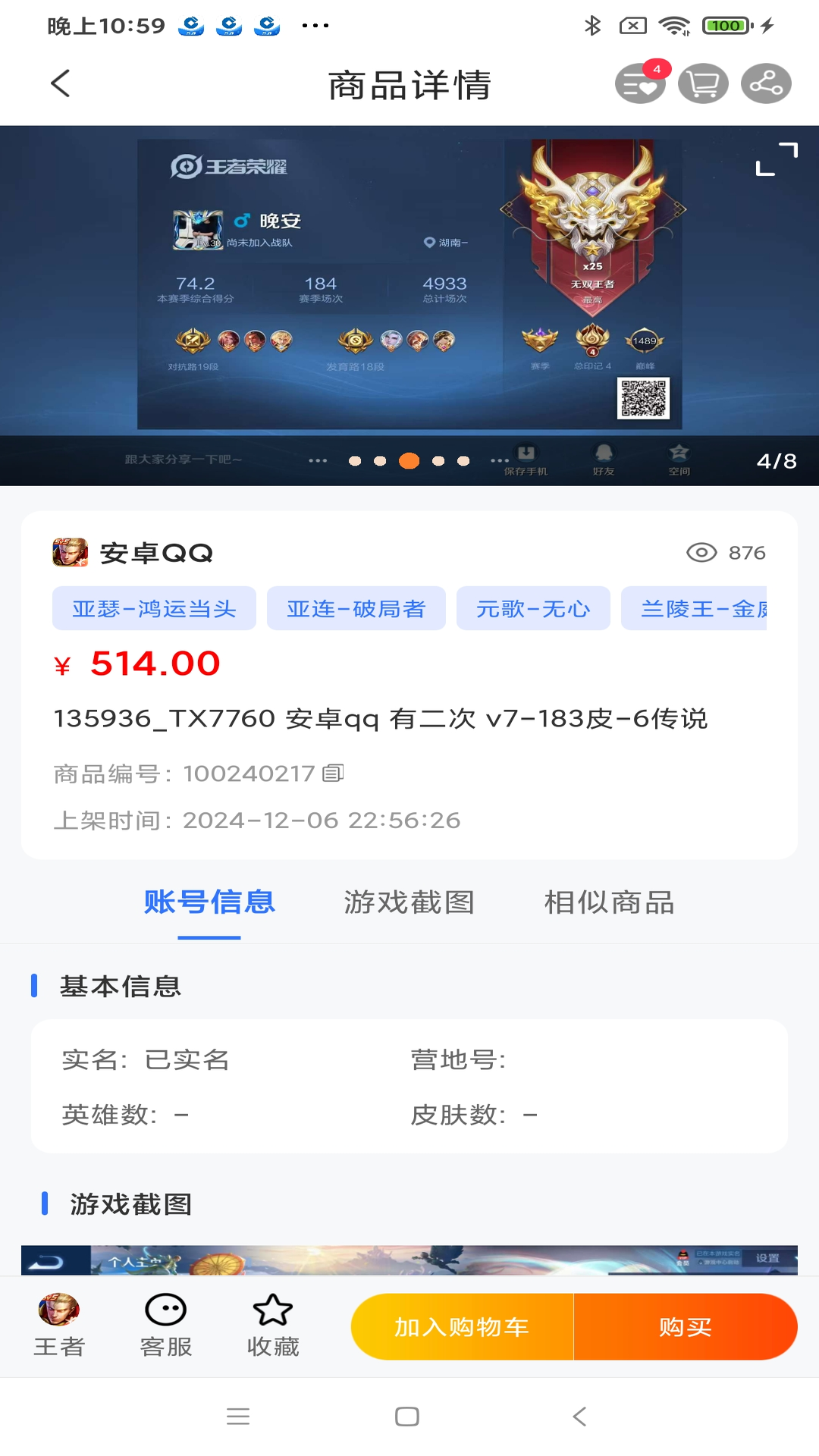Select the second carousel dot indicator
Image resolution: width=819 pixels, height=1456 pixels.
381,460
